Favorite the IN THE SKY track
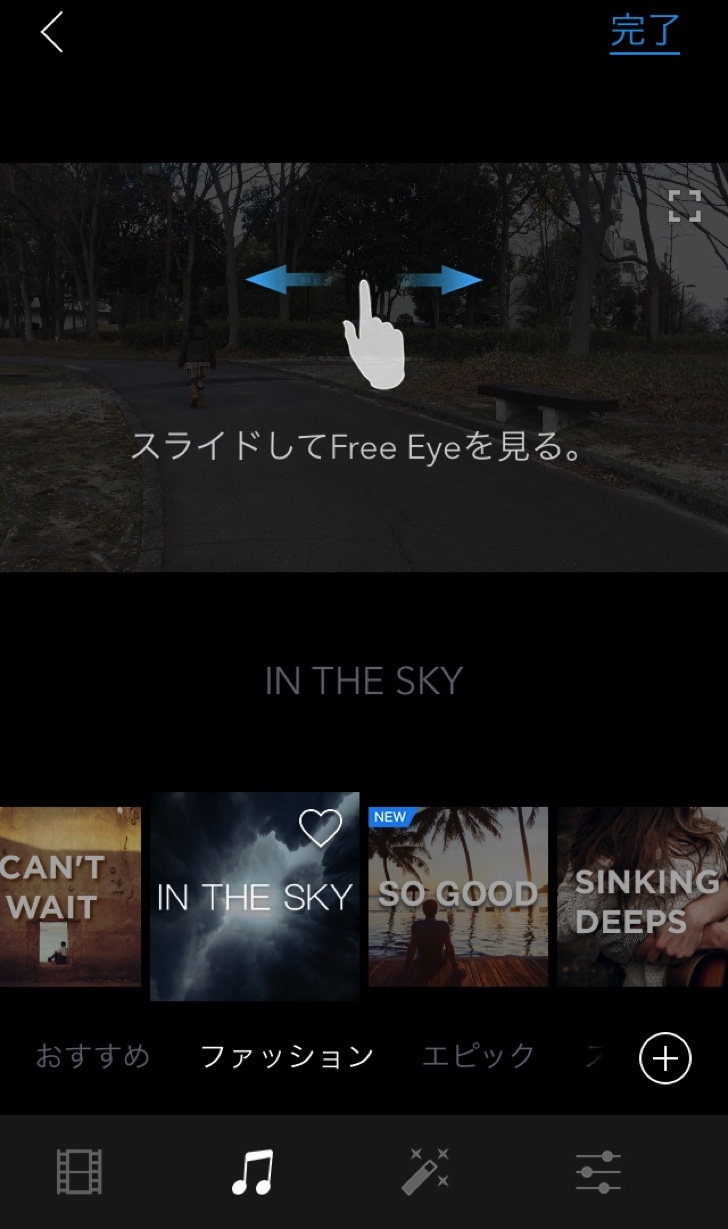 tap(320, 828)
